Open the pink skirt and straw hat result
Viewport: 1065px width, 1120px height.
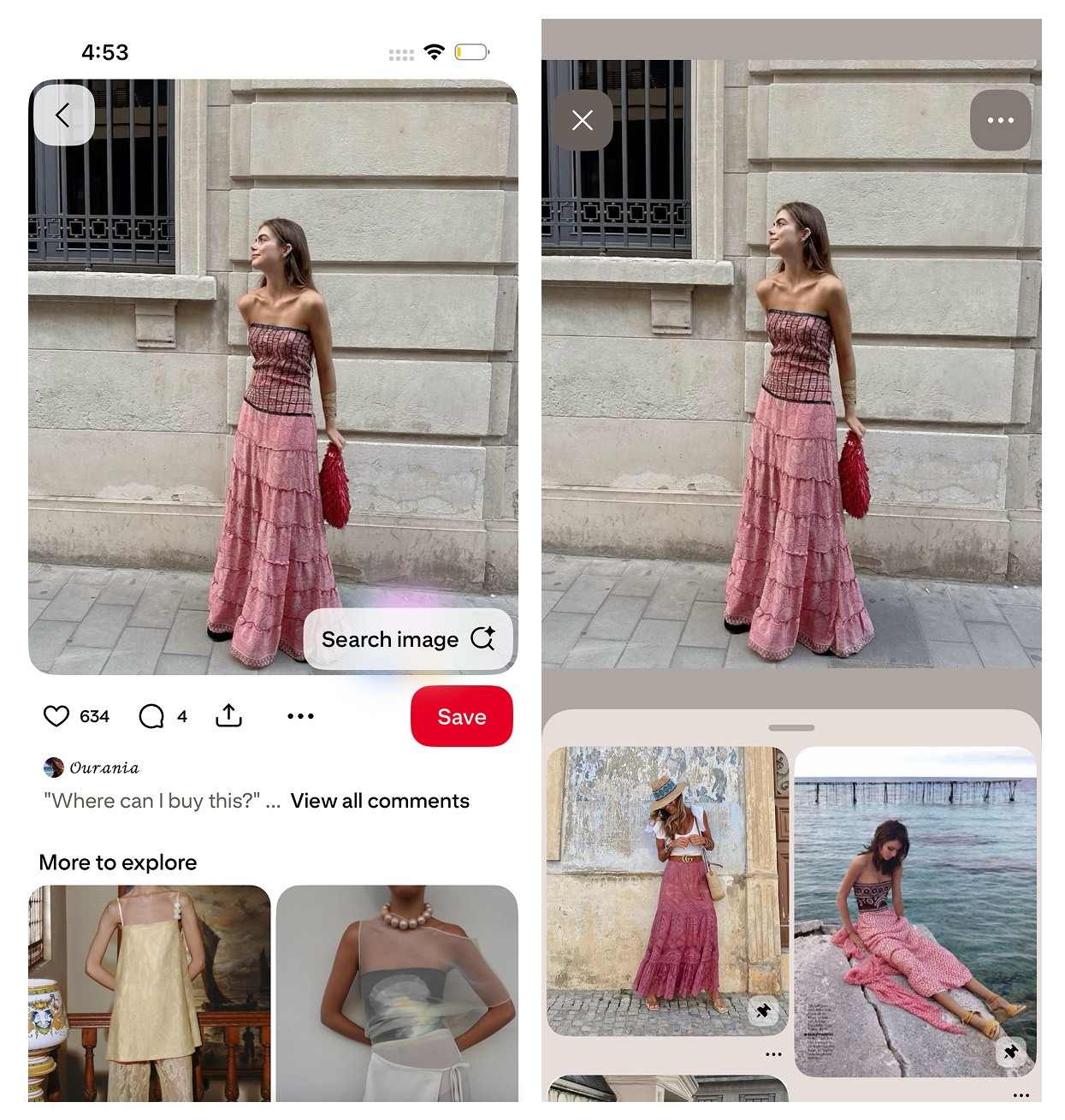pos(667,891)
